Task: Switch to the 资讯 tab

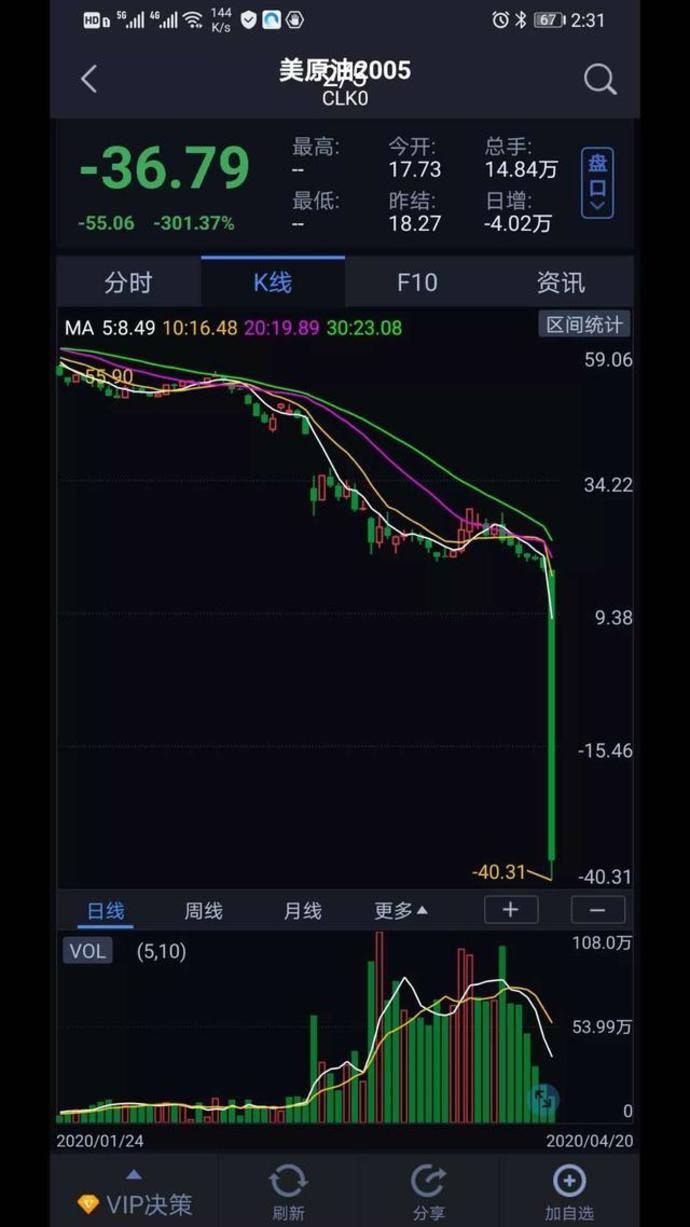Action: pyautogui.click(x=560, y=283)
